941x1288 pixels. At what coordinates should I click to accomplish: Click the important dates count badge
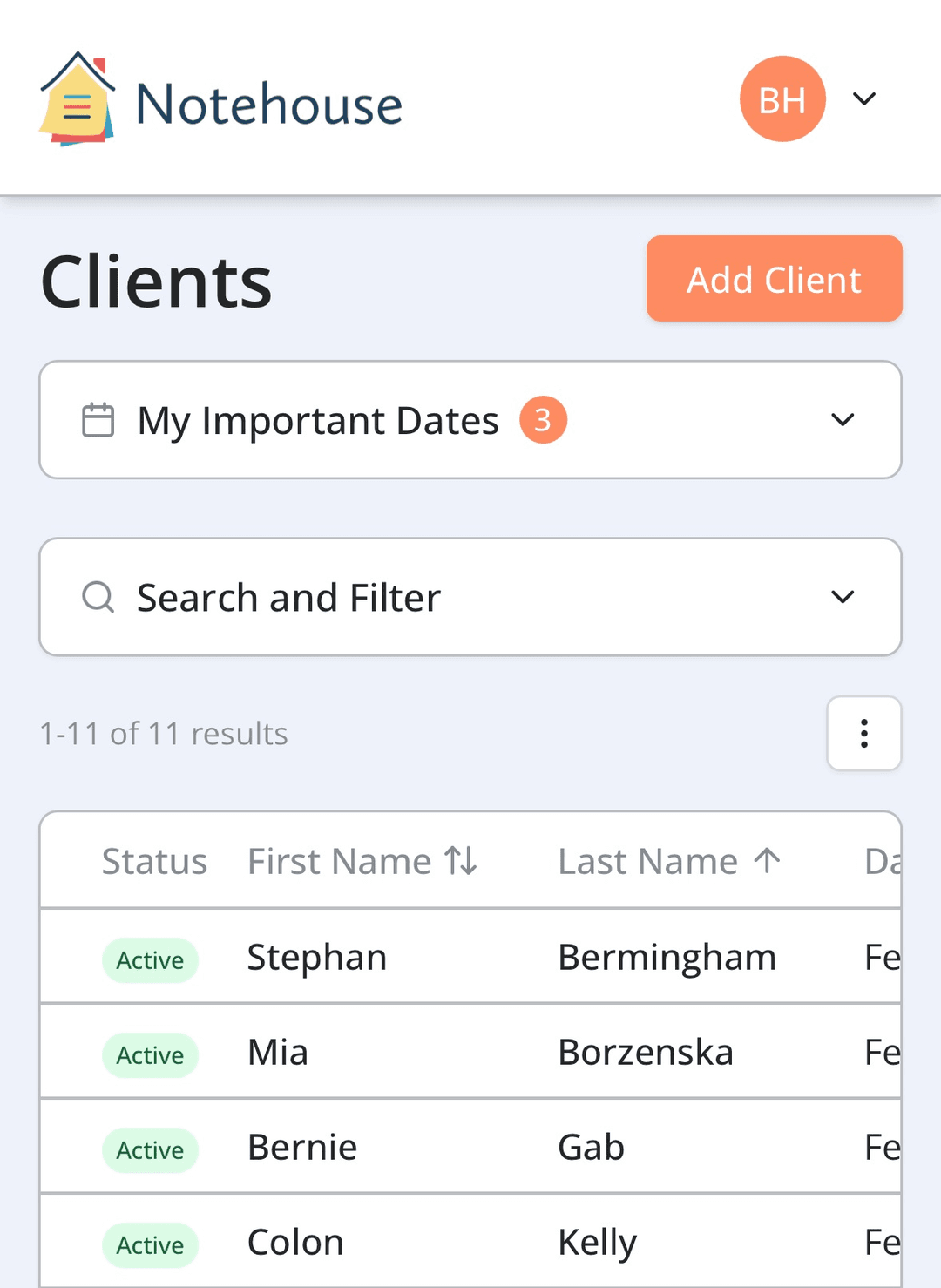pyautogui.click(x=543, y=419)
